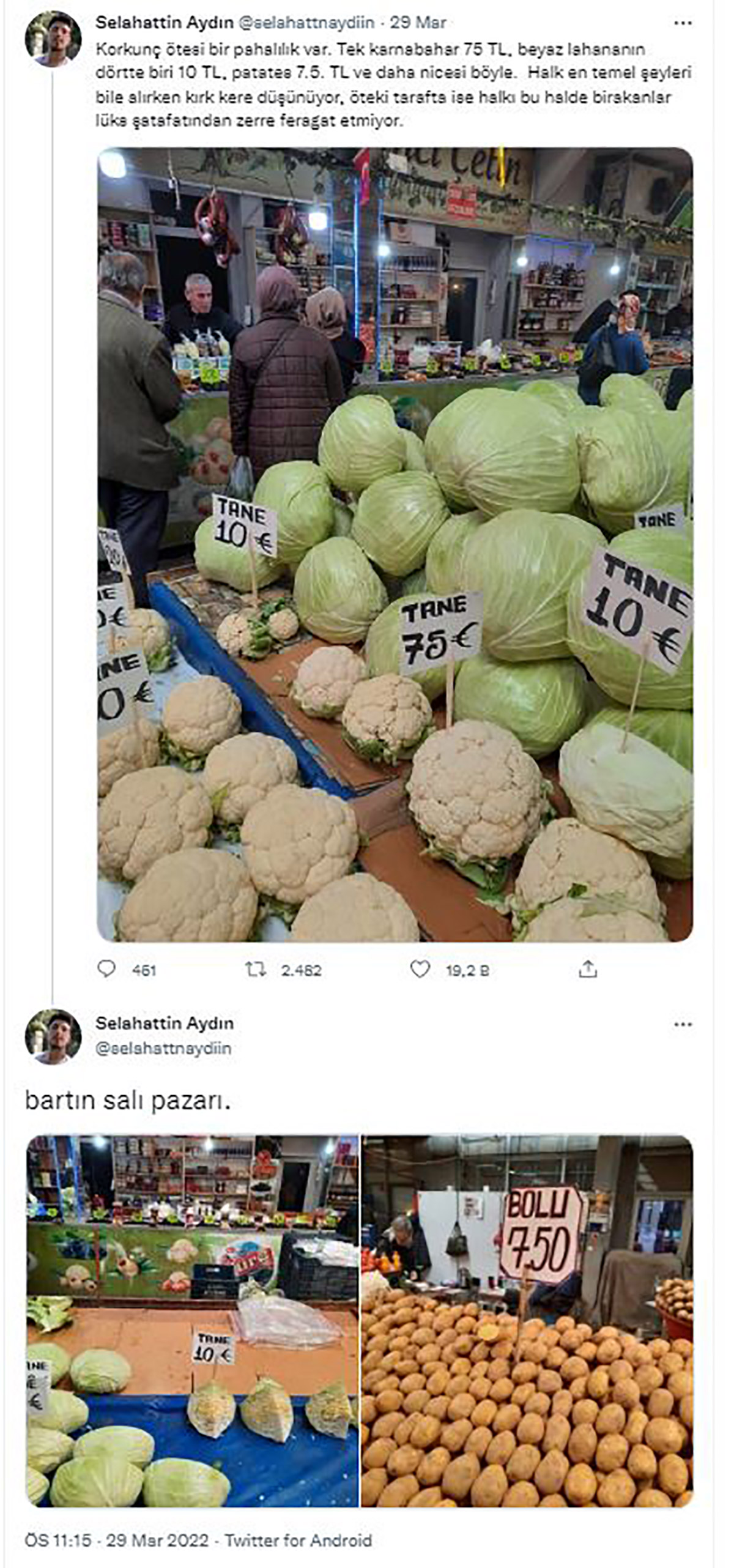
Task: Tap the @selahattnaydiin handle in the second tweet
Action: tap(163, 1048)
